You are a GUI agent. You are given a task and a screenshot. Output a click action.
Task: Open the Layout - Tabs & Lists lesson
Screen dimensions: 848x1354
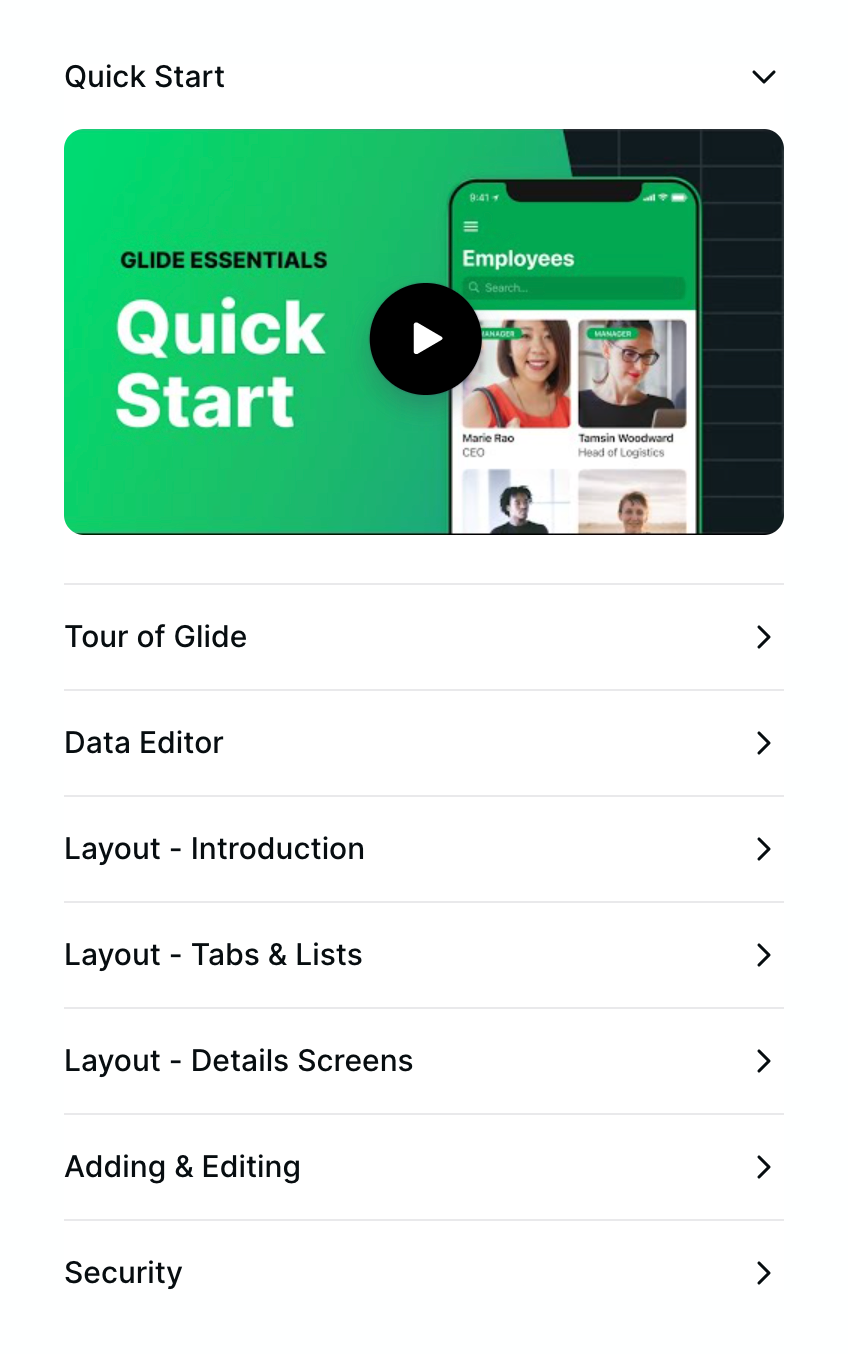[x=213, y=955]
